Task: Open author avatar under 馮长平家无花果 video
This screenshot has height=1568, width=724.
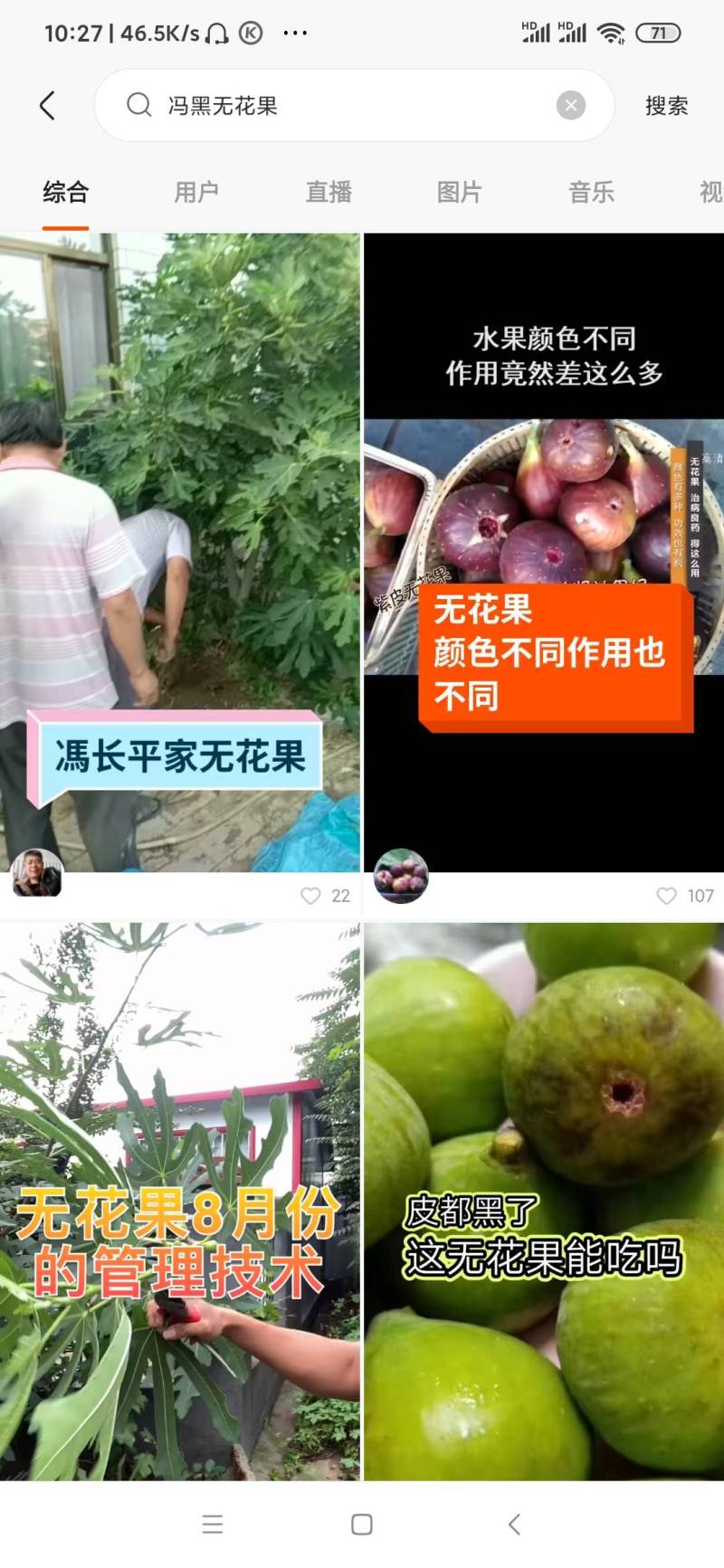Action: [37, 874]
